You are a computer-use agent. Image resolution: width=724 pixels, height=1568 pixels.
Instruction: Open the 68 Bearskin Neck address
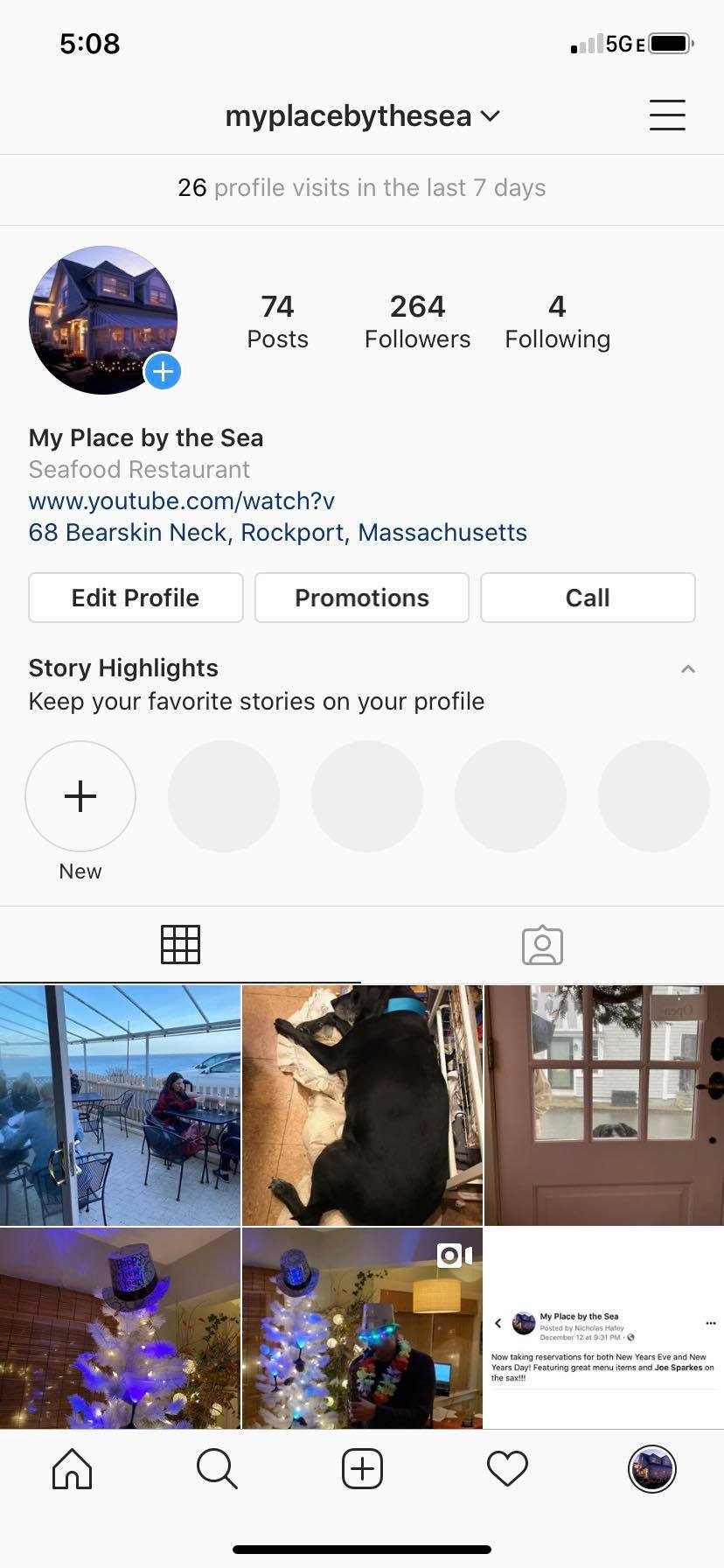277,532
